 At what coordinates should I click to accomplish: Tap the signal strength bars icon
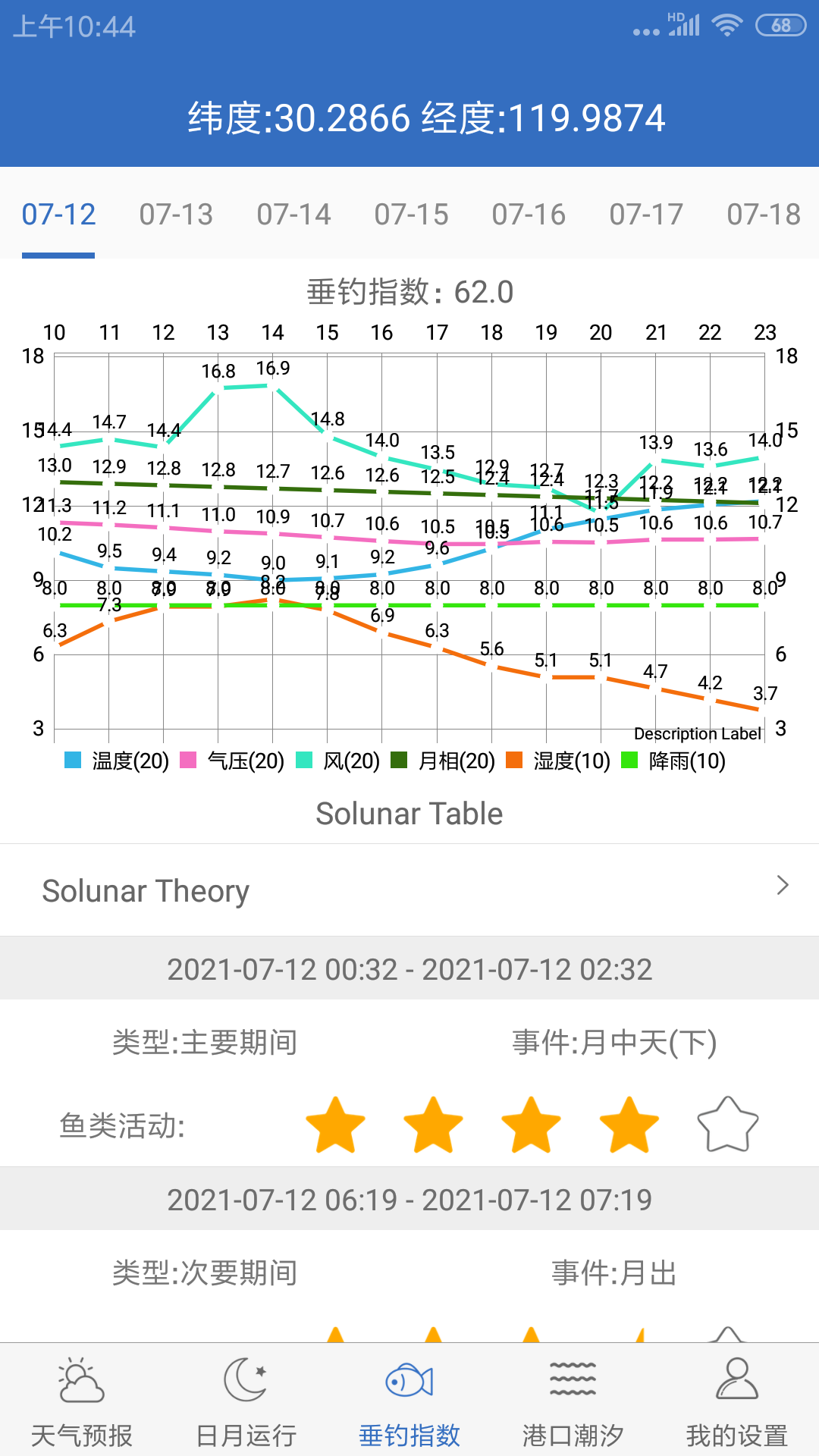pyautogui.click(x=685, y=24)
